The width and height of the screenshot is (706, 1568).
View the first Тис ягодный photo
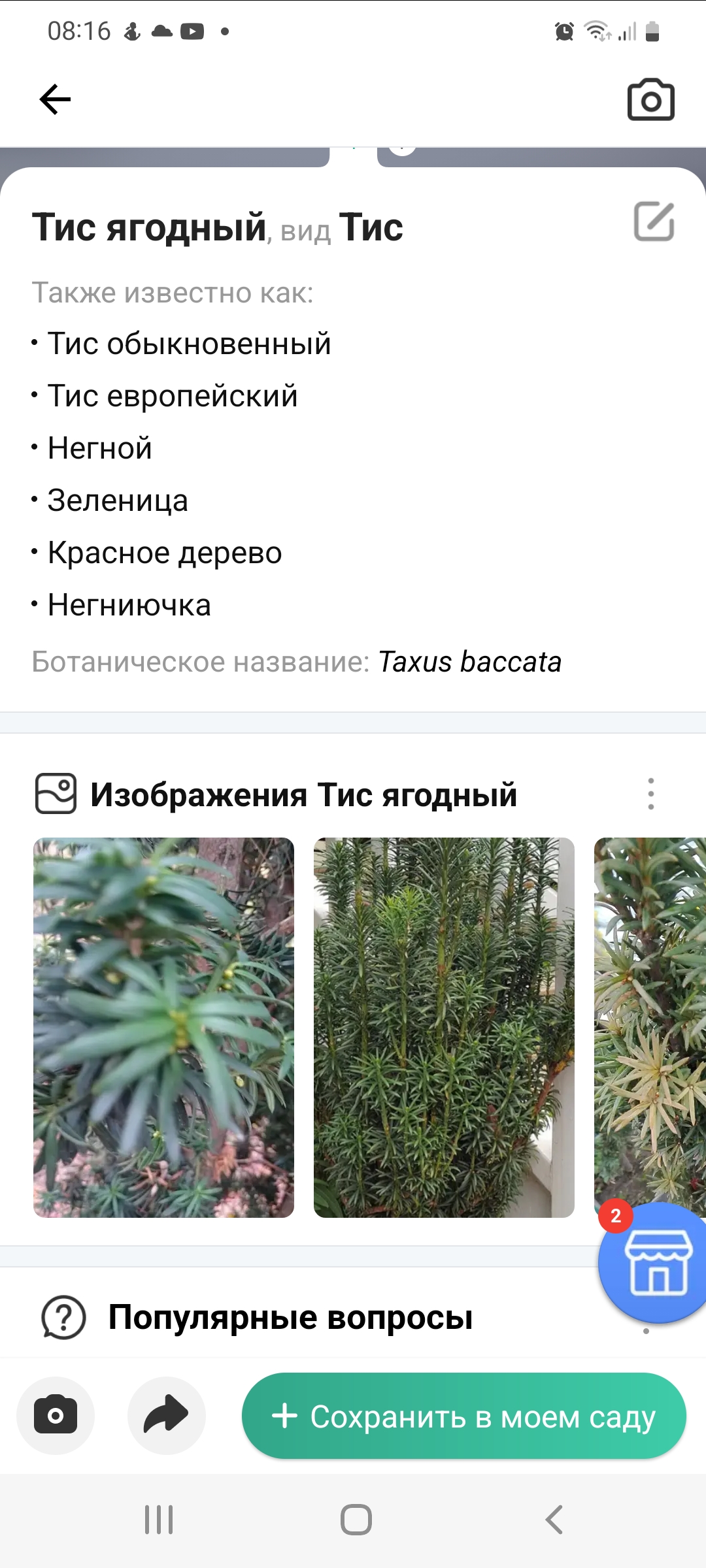(x=163, y=1027)
